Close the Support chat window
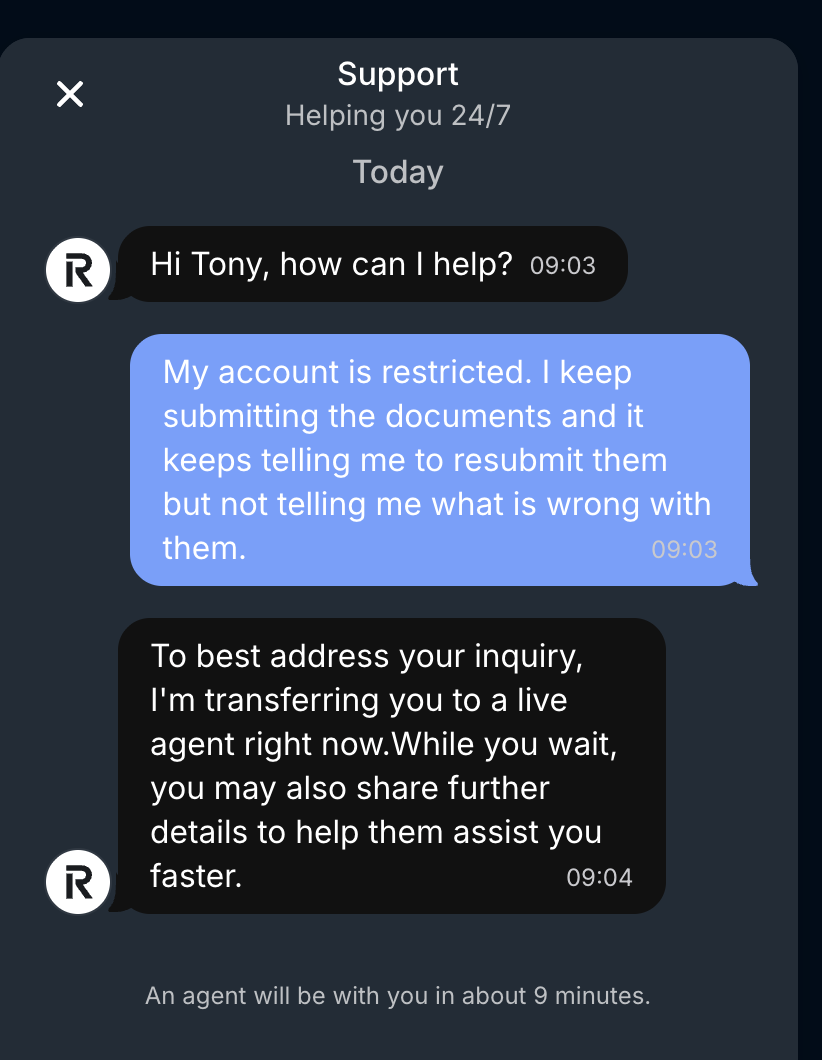The width and height of the screenshot is (822, 1060). 70,94
